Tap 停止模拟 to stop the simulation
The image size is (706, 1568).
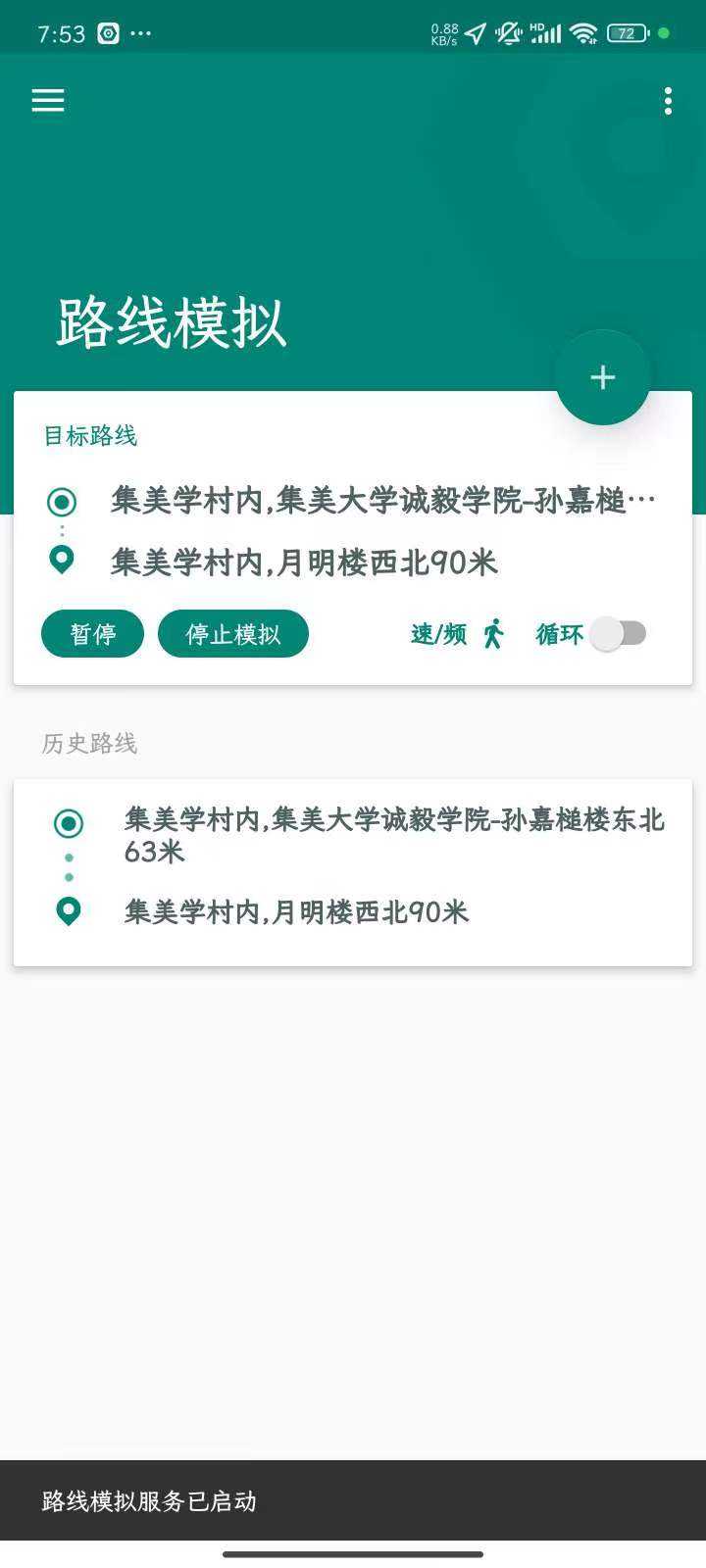pyautogui.click(x=233, y=634)
